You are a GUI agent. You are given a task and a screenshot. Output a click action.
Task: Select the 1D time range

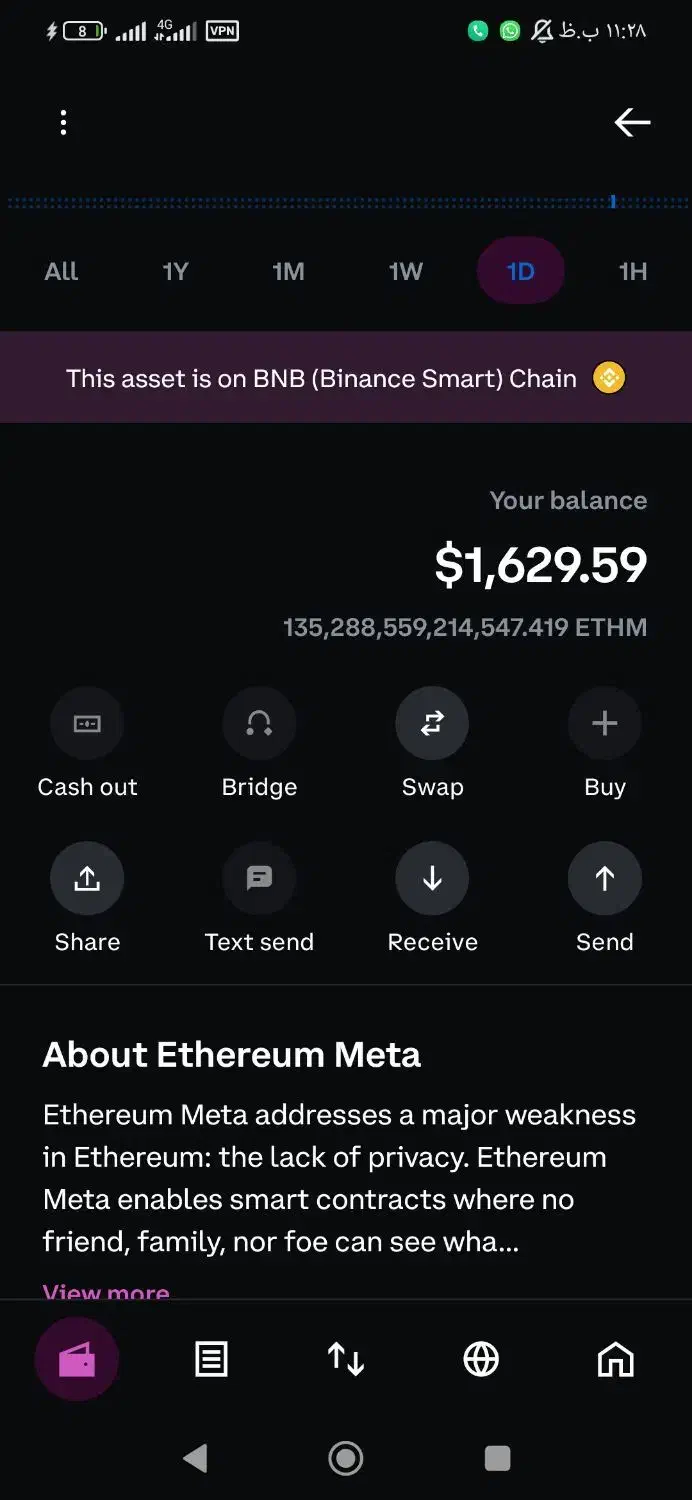pyautogui.click(x=520, y=271)
